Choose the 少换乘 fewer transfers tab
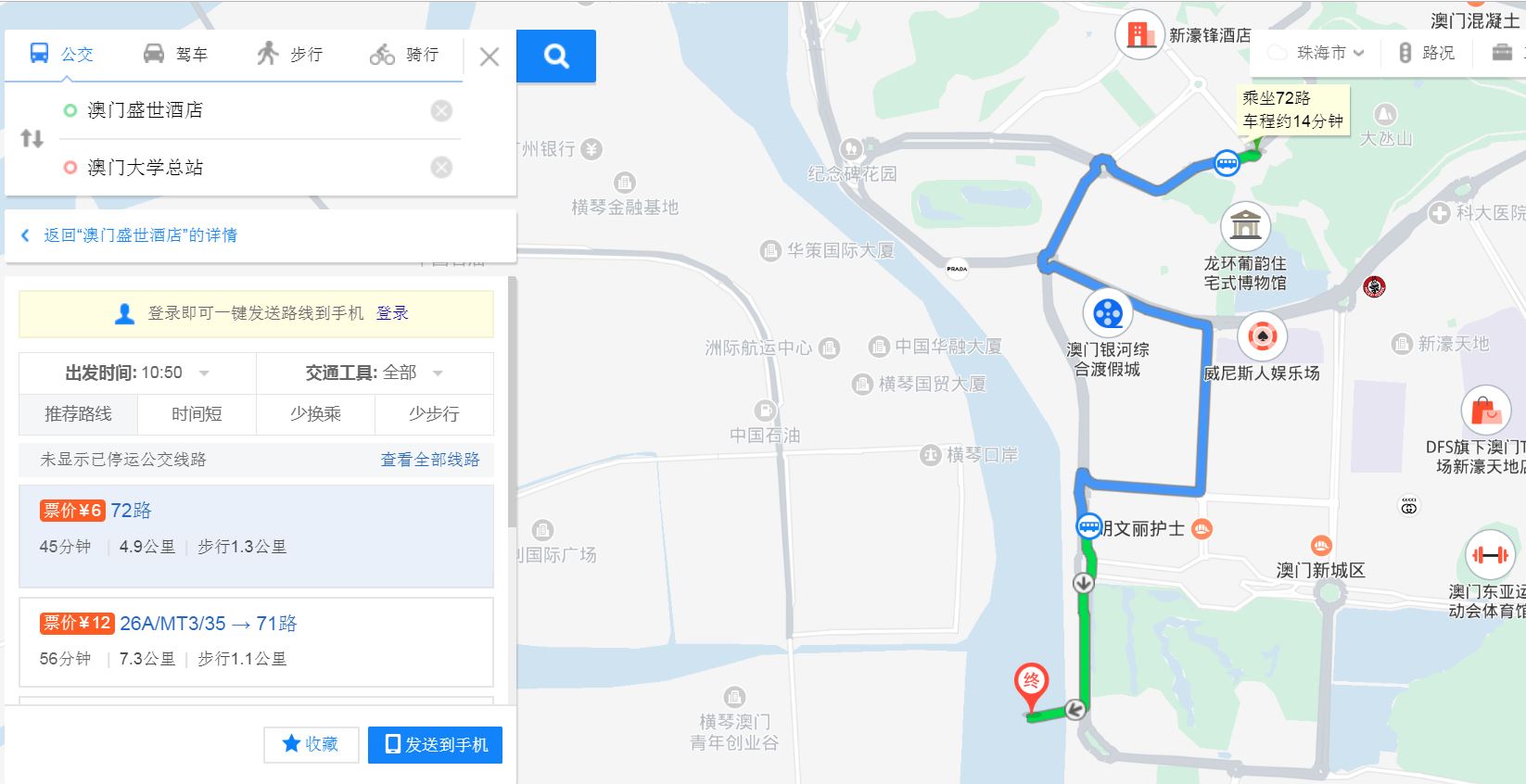1526x784 pixels. point(315,414)
